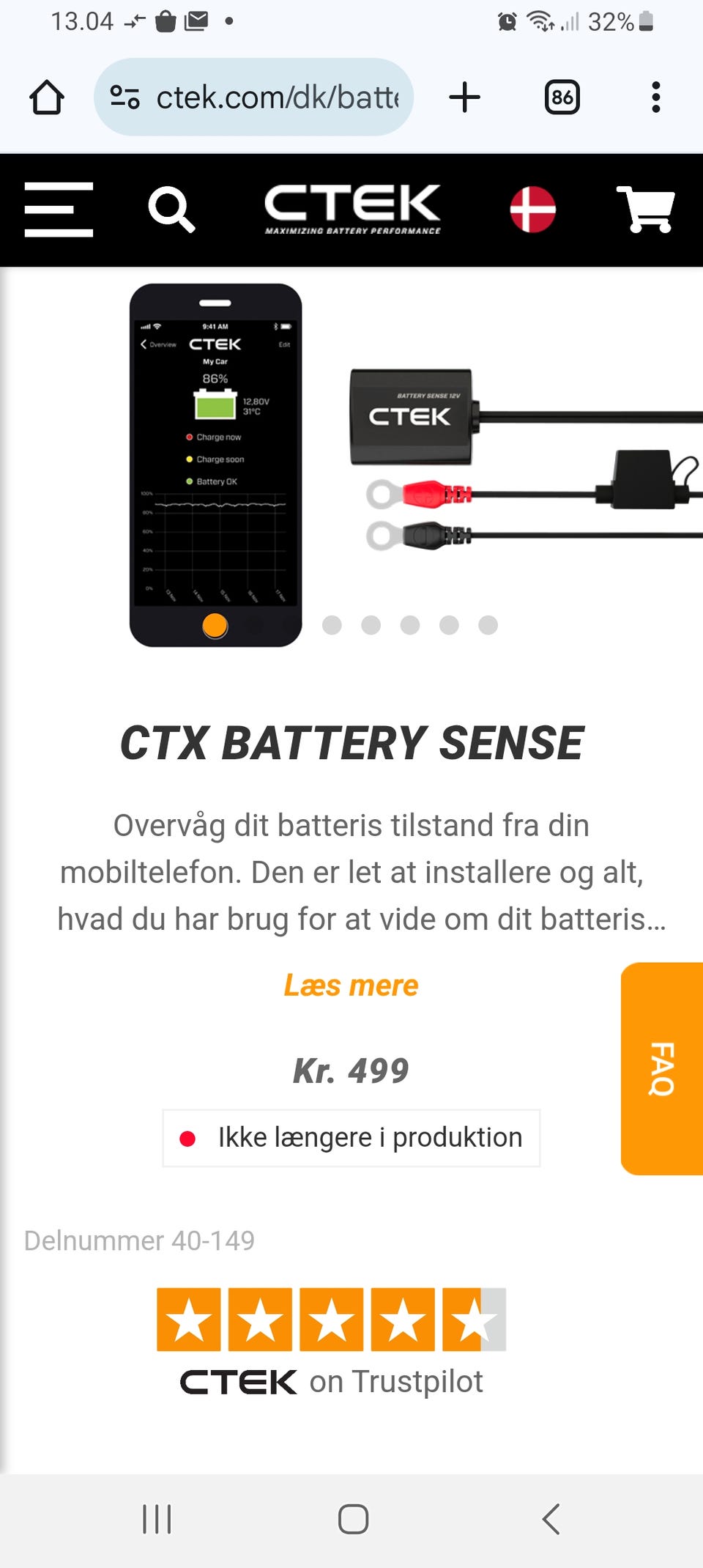
Task: Select the last product image dot
Action: (488, 625)
